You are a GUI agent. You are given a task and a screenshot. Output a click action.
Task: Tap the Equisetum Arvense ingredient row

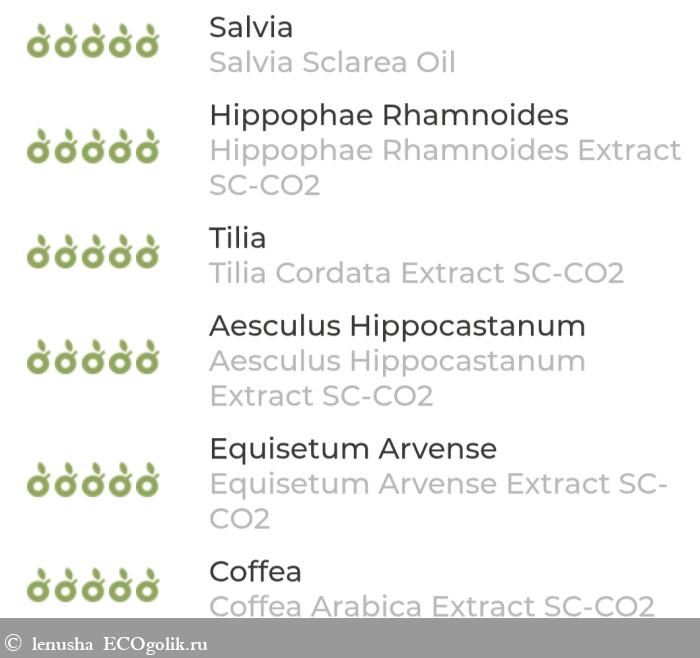[352, 449]
